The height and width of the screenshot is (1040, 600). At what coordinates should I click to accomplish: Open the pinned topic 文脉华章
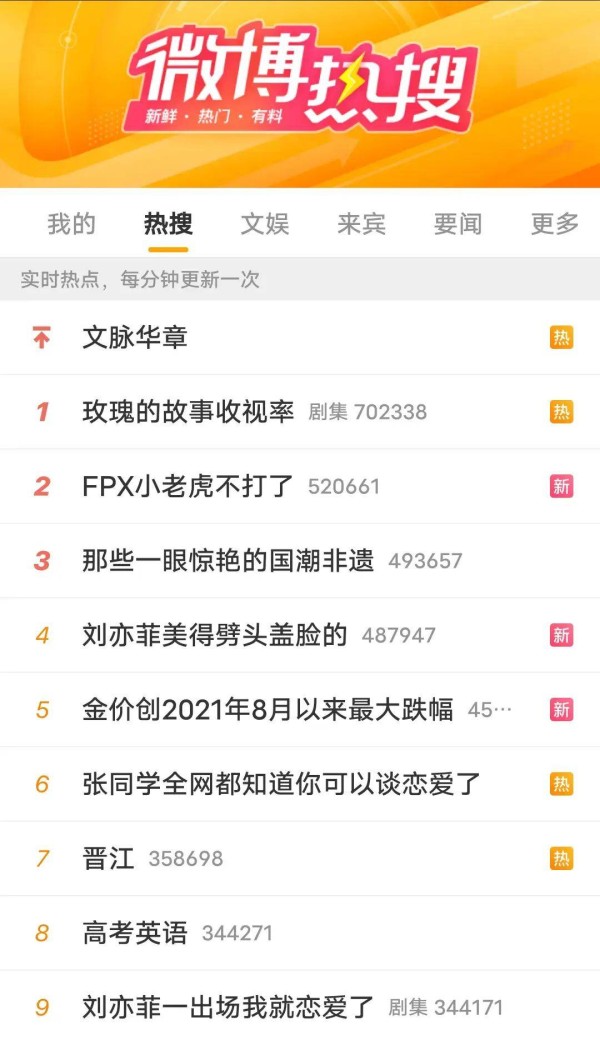300,338
